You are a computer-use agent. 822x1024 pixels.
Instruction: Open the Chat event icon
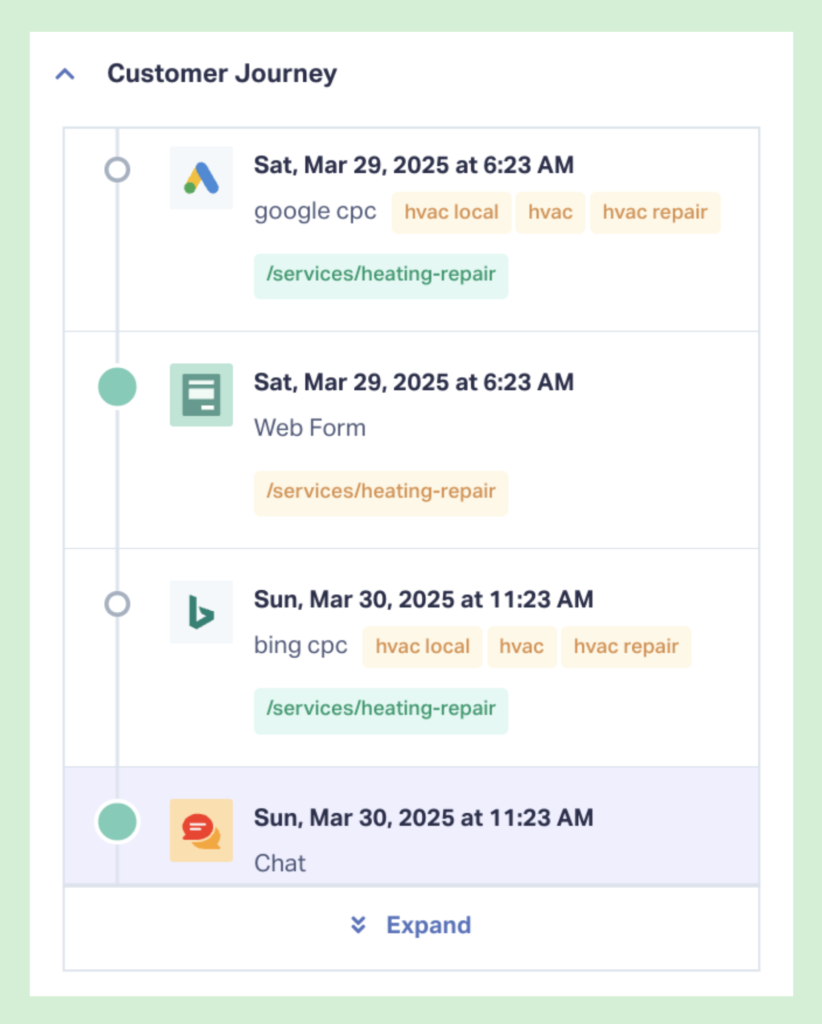tap(201, 830)
